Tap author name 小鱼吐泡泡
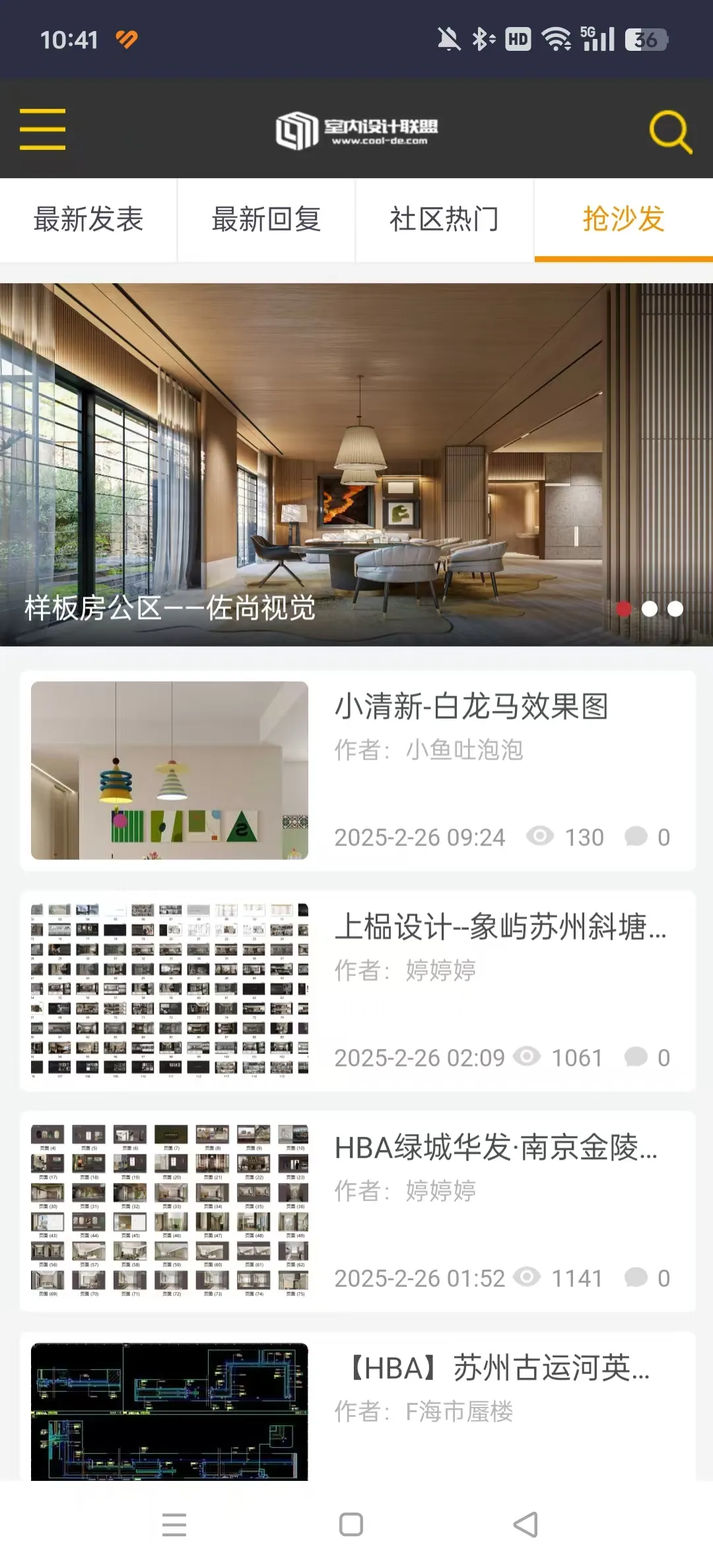This screenshot has width=713, height=1568. 463,751
